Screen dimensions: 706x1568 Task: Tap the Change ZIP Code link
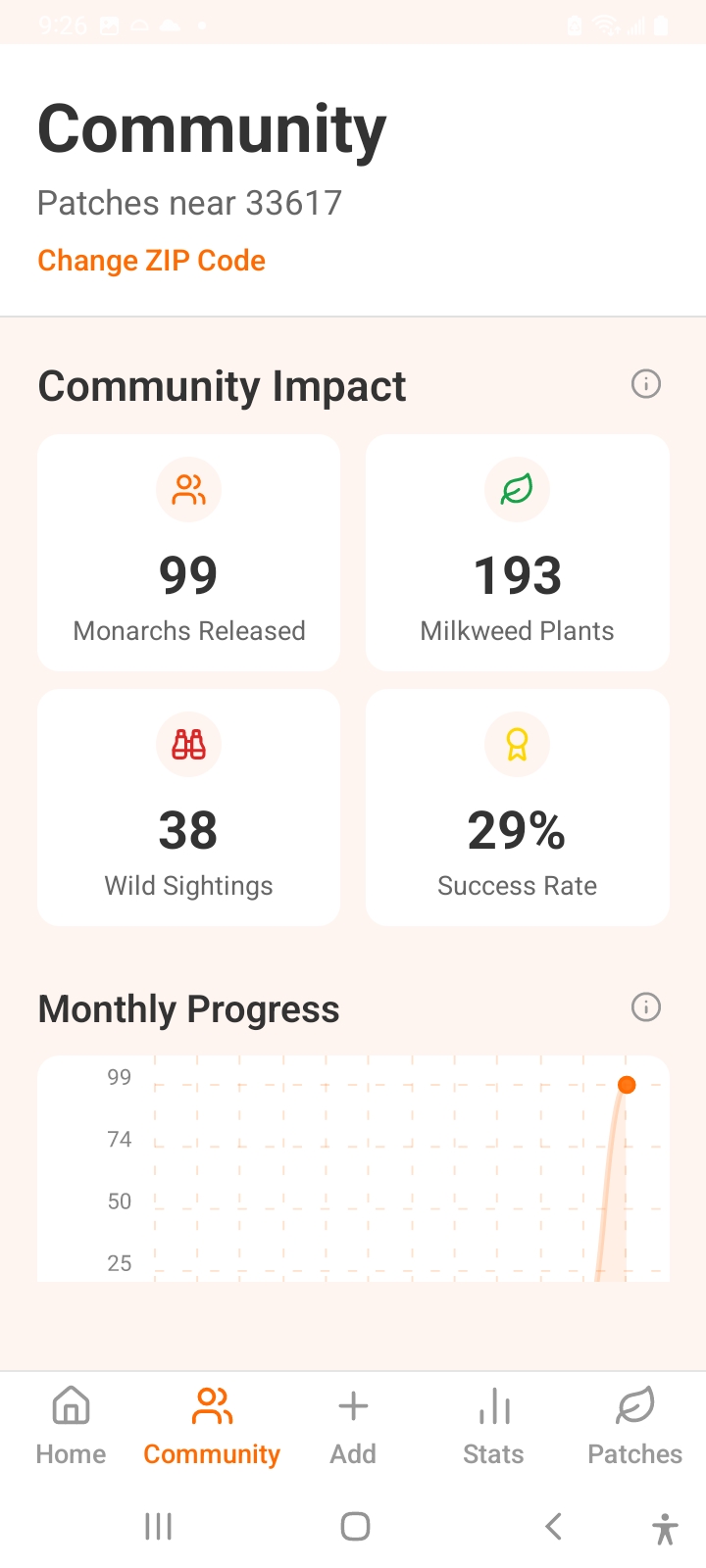coord(151,261)
